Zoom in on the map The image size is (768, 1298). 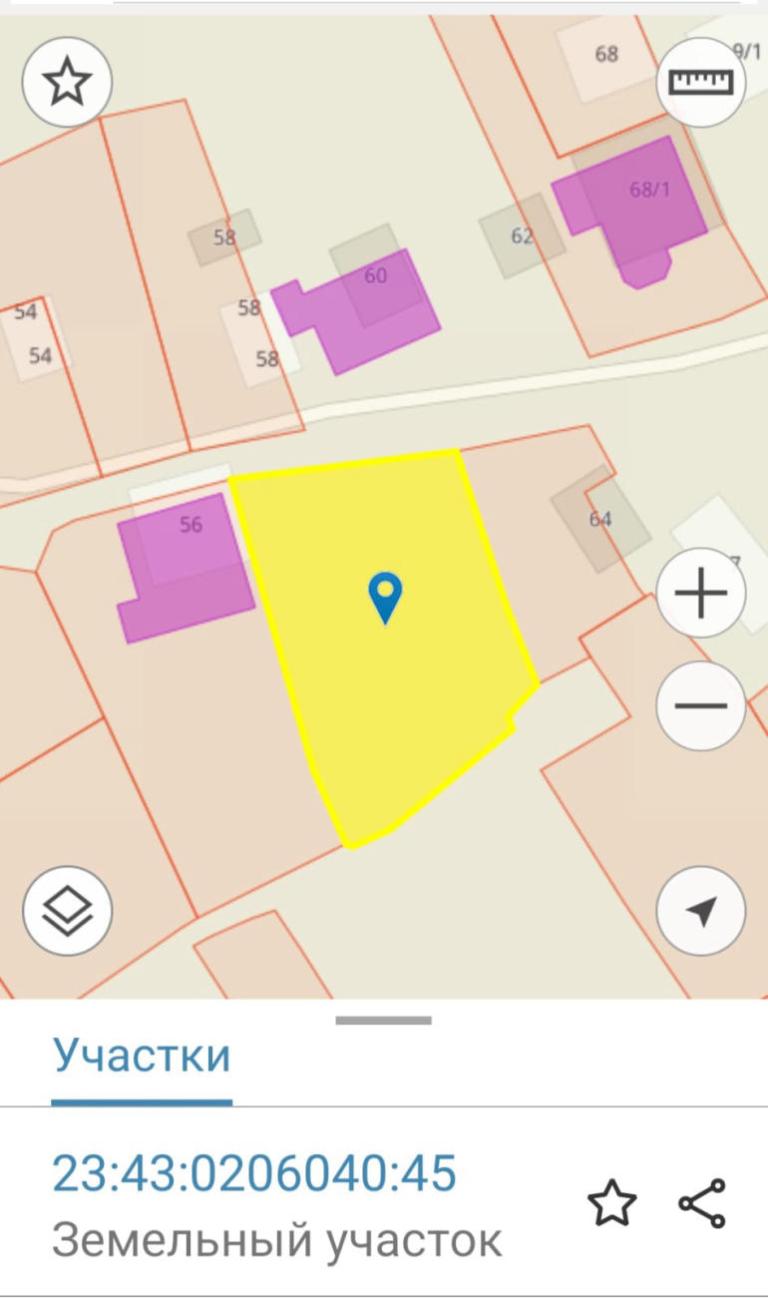coord(701,594)
